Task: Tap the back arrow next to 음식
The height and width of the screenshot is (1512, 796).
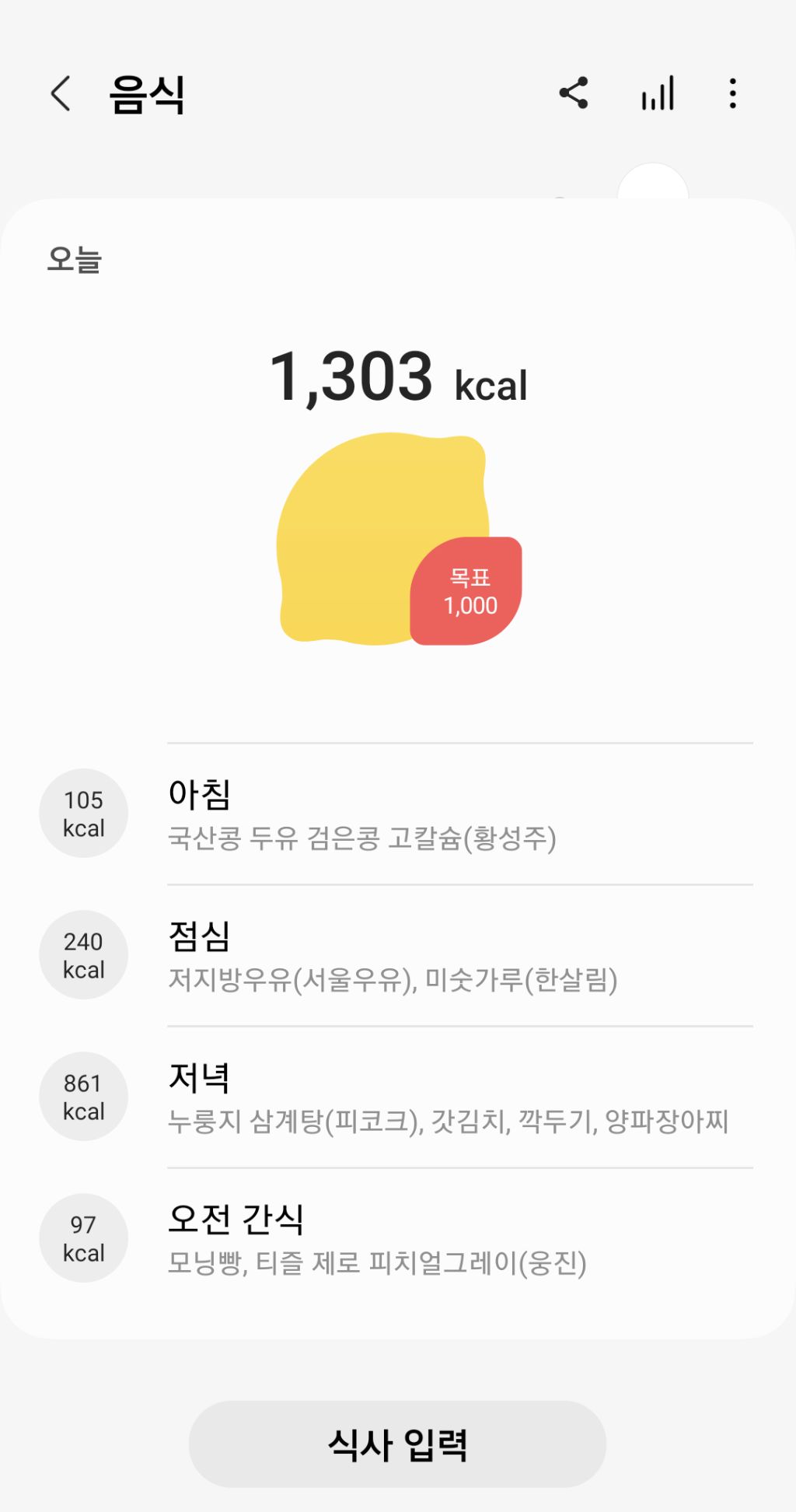Action: click(61, 93)
